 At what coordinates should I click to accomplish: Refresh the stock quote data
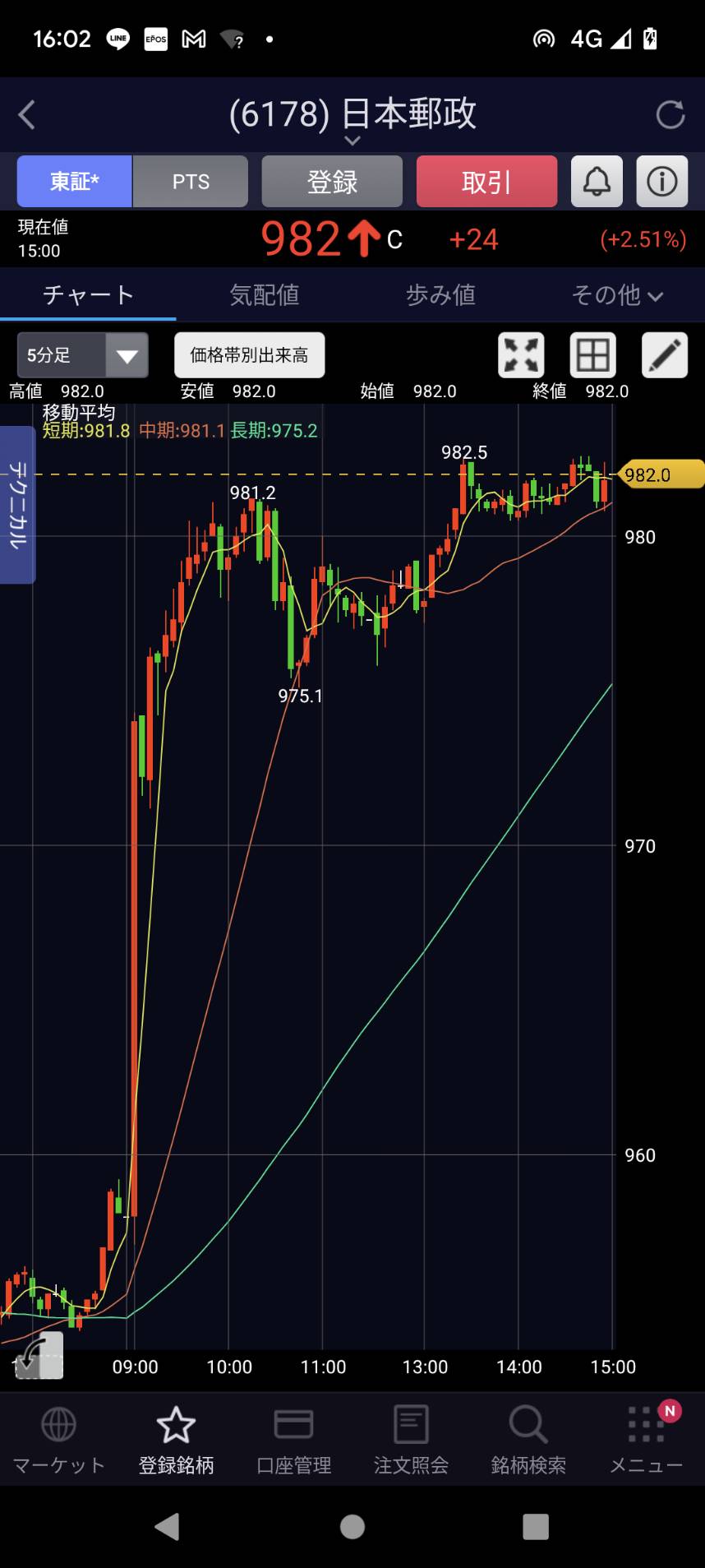point(670,115)
